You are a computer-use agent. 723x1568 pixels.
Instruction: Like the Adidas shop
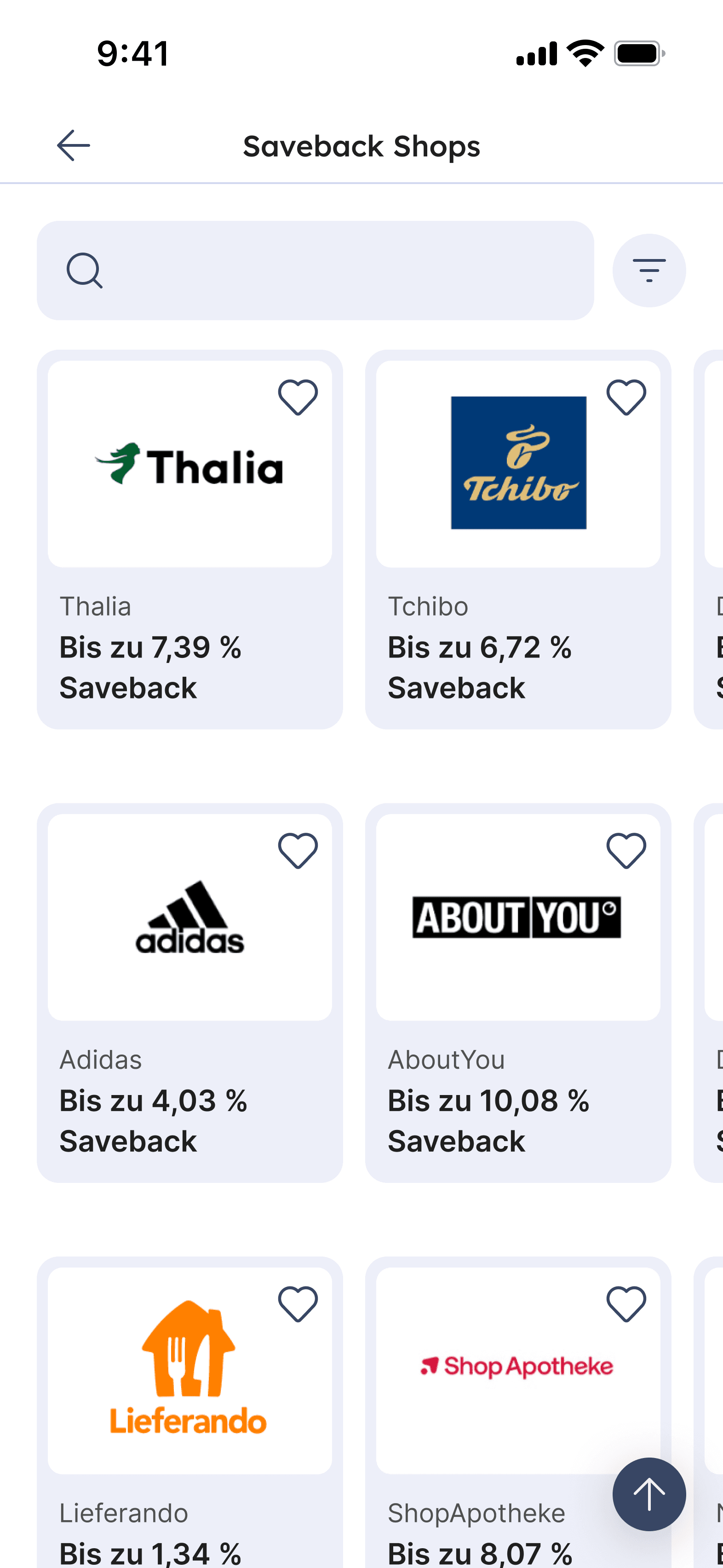pyautogui.click(x=298, y=850)
